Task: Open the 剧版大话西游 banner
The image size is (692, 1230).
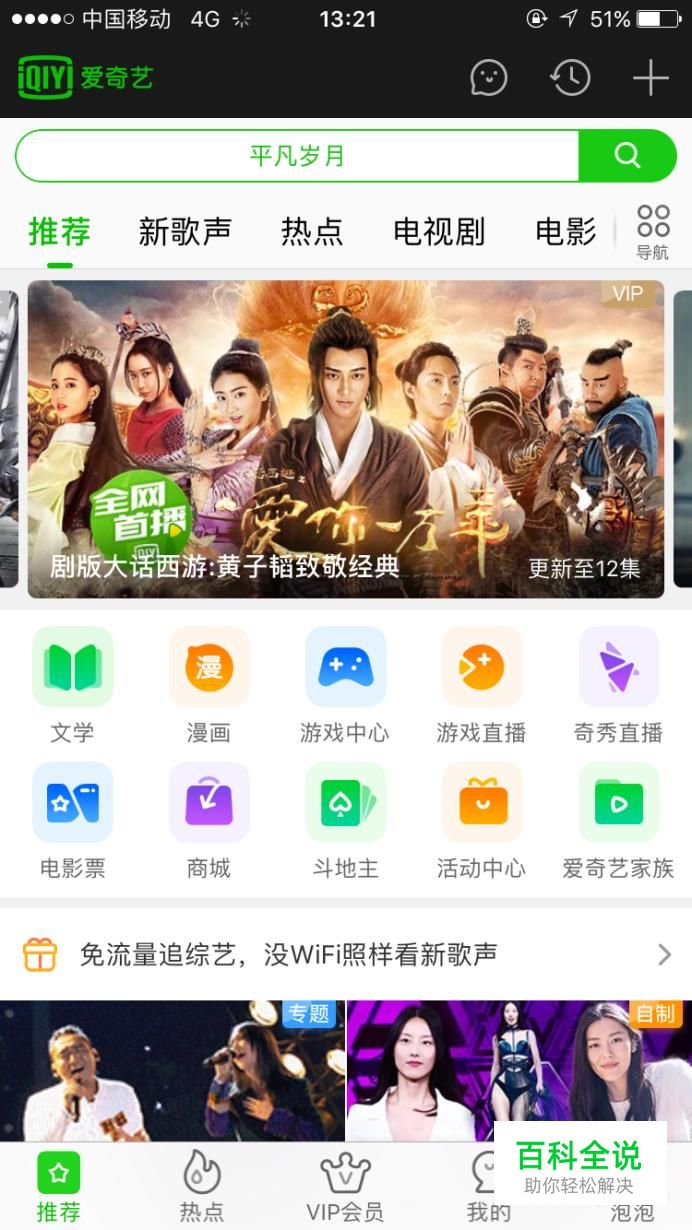Action: pos(345,439)
